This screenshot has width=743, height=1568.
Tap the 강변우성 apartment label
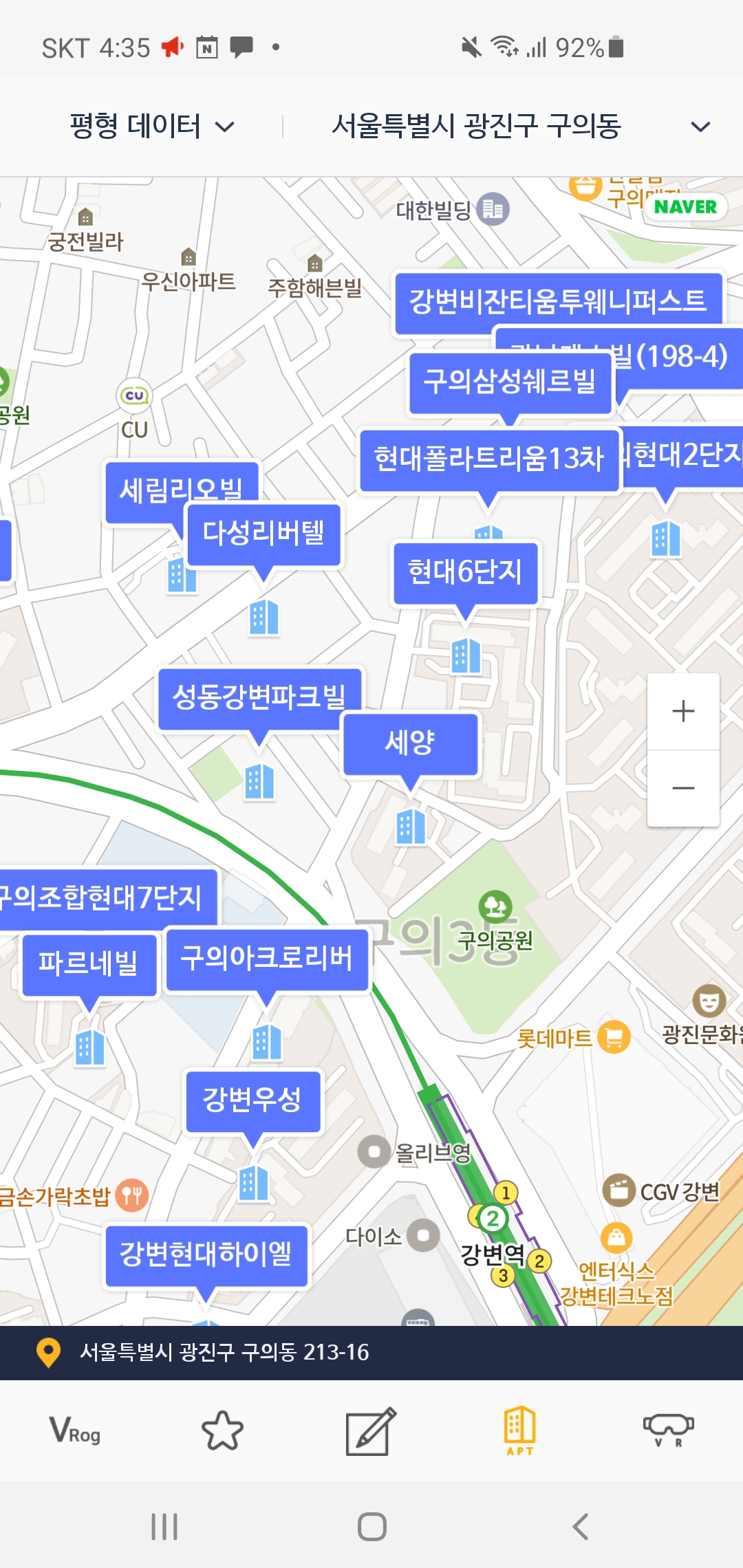(x=252, y=1100)
